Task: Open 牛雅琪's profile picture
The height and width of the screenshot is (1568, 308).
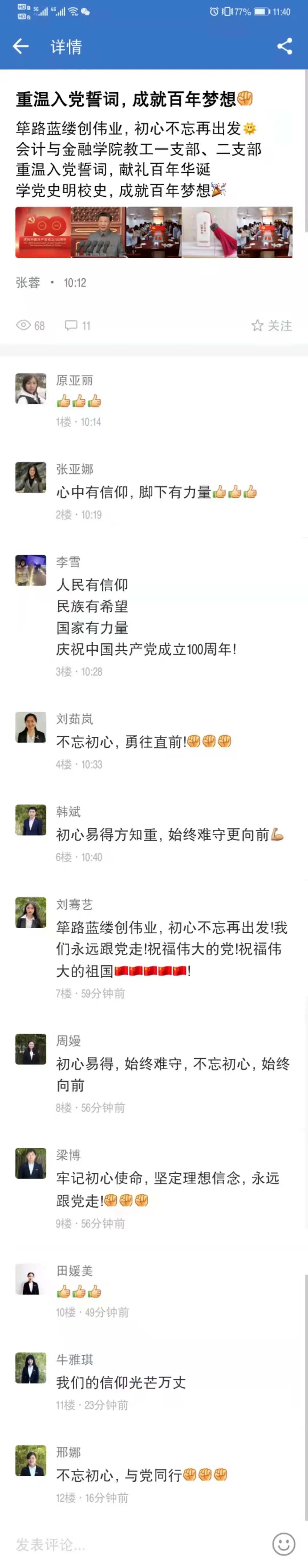Action: (x=31, y=1368)
